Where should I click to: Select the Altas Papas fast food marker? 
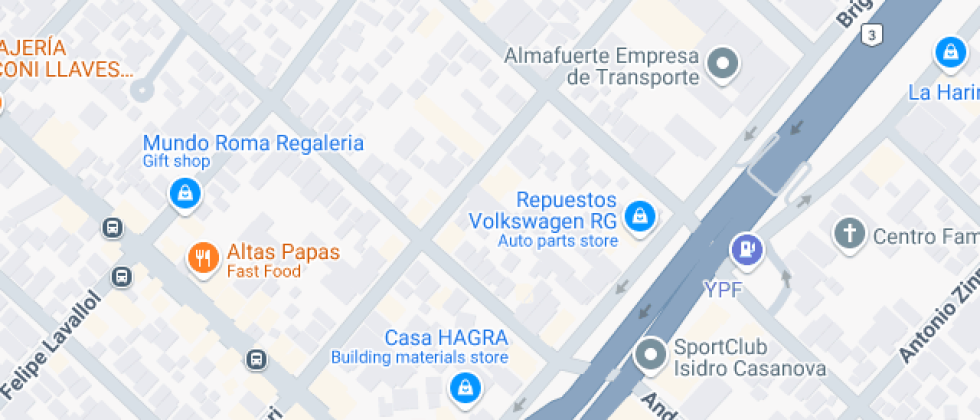click(x=204, y=258)
